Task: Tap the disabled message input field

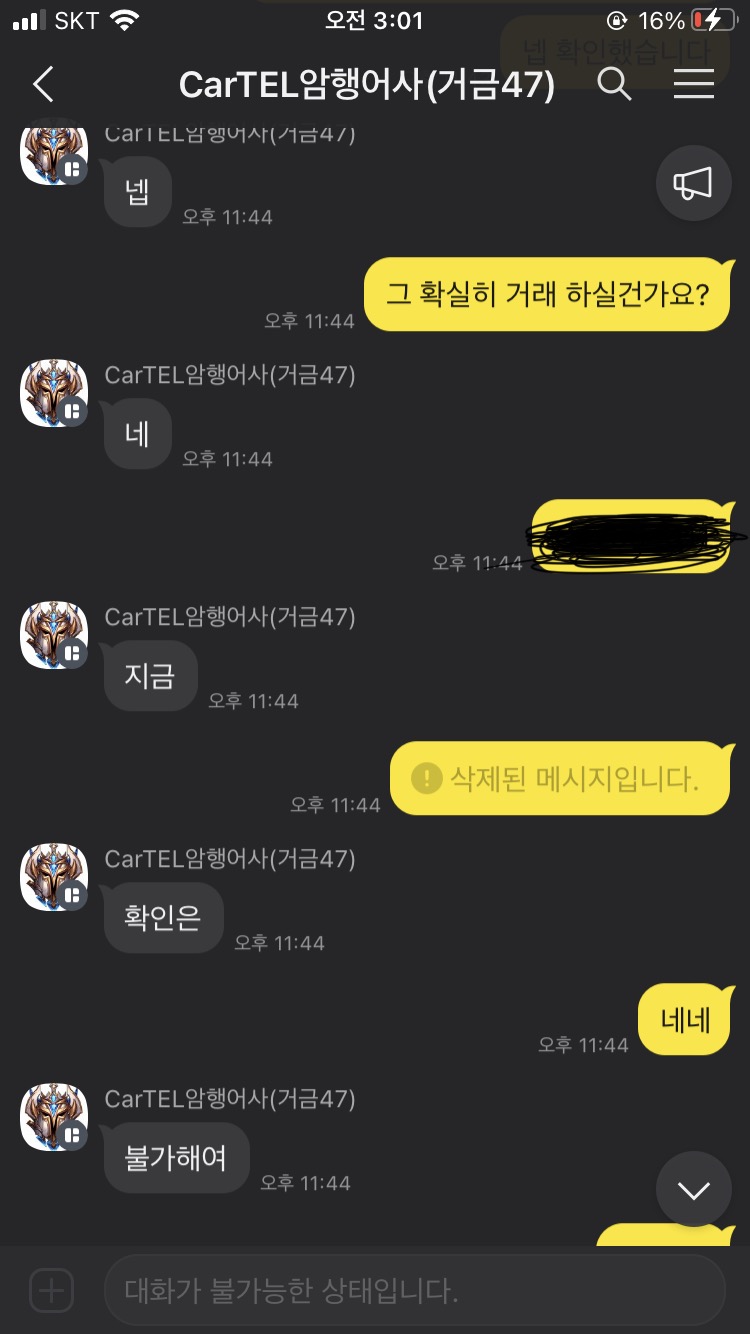Action: point(414,1290)
